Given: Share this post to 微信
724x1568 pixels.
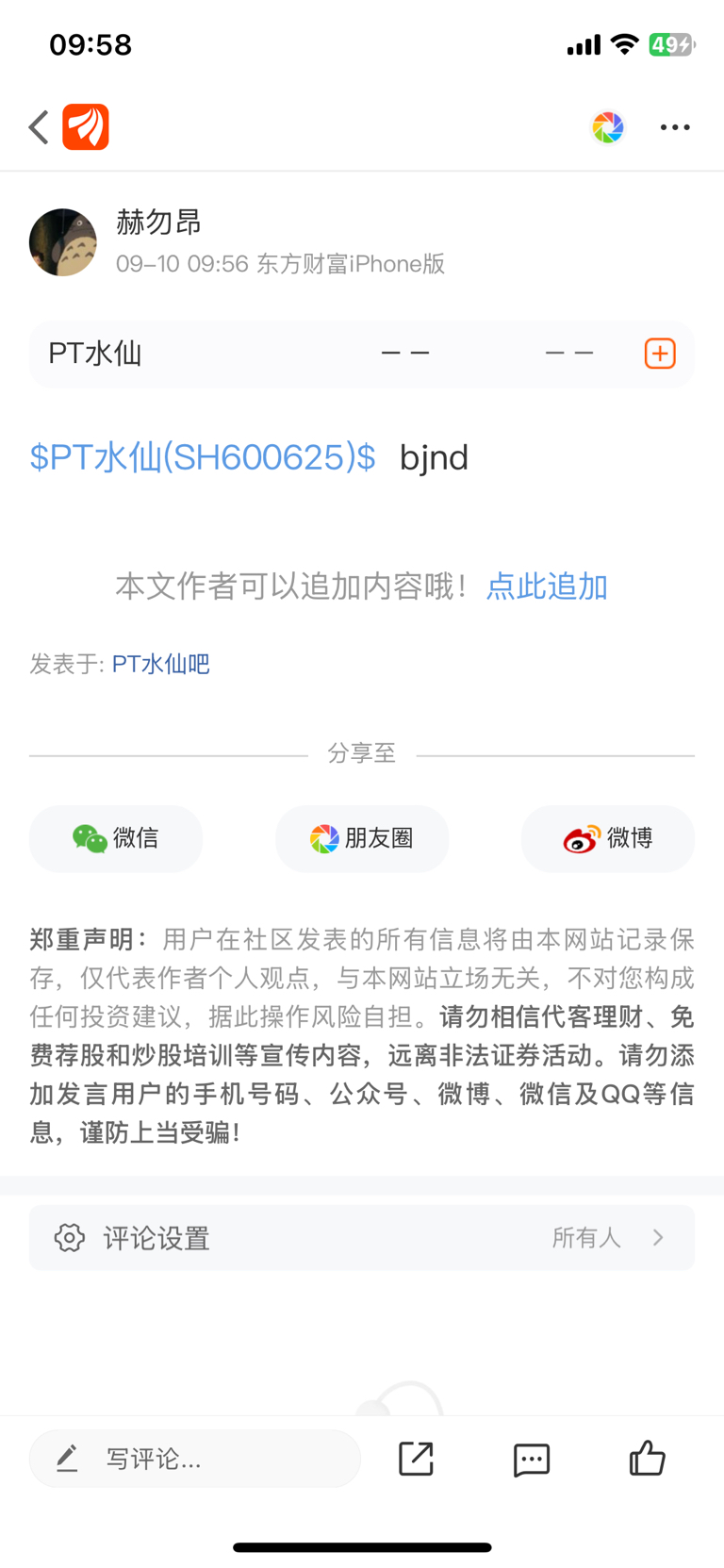Looking at the screenshot, I should pyautogui.click(x=116, y=838).
